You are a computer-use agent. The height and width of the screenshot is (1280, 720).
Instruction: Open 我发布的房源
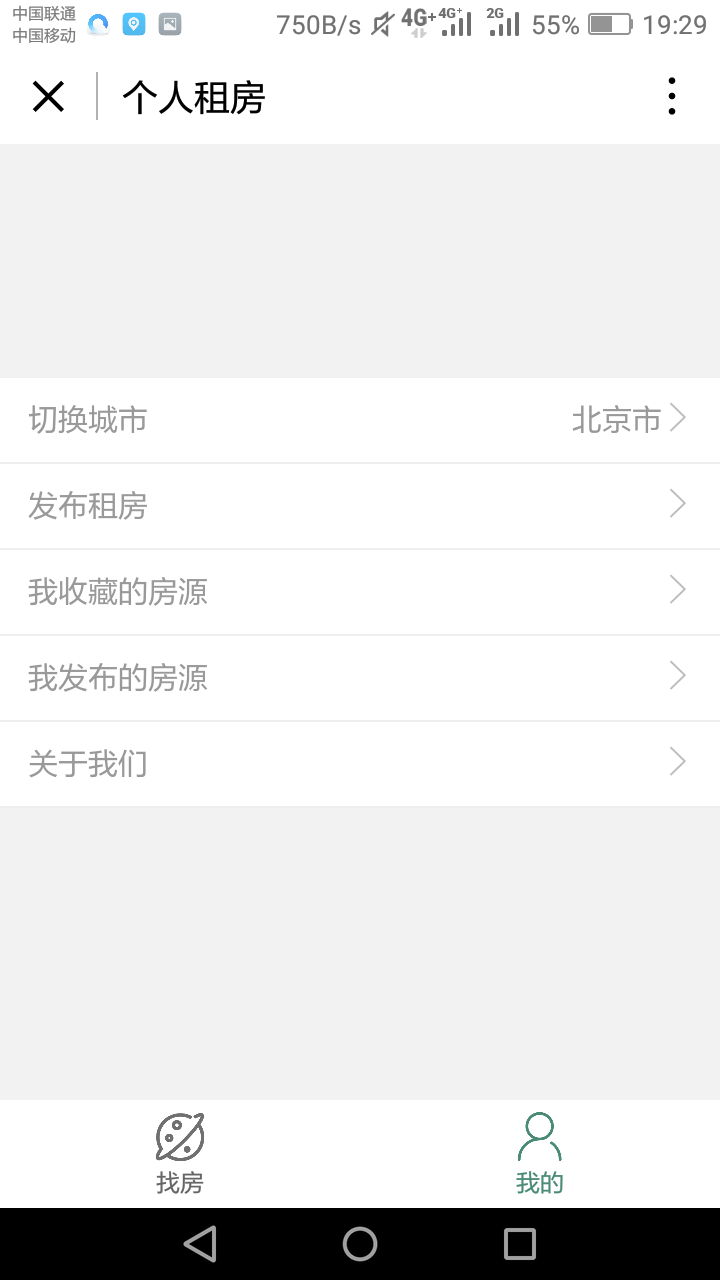[x=360, y=678]
